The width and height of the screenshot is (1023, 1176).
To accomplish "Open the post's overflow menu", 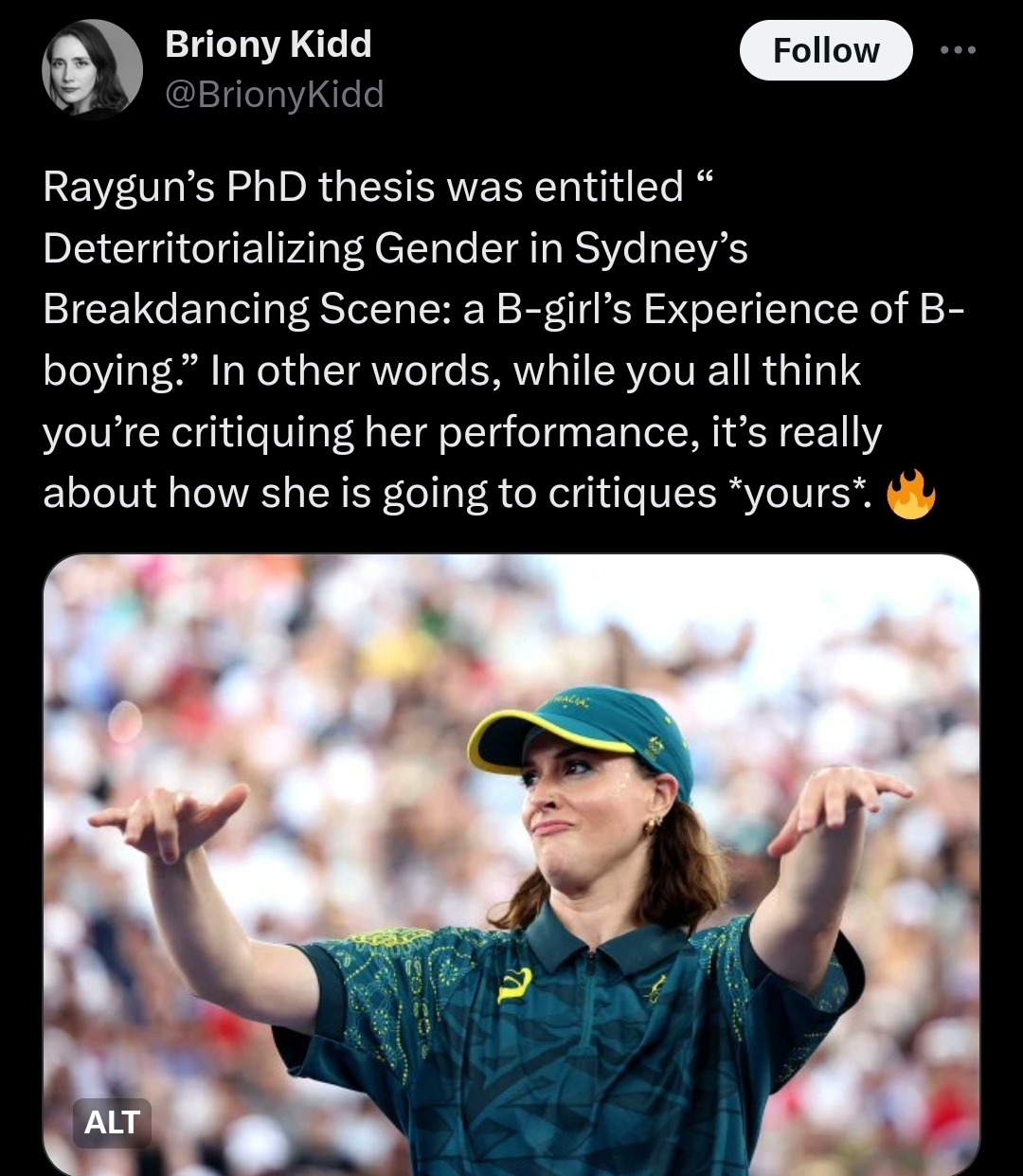I will click(x=958, y=50).
